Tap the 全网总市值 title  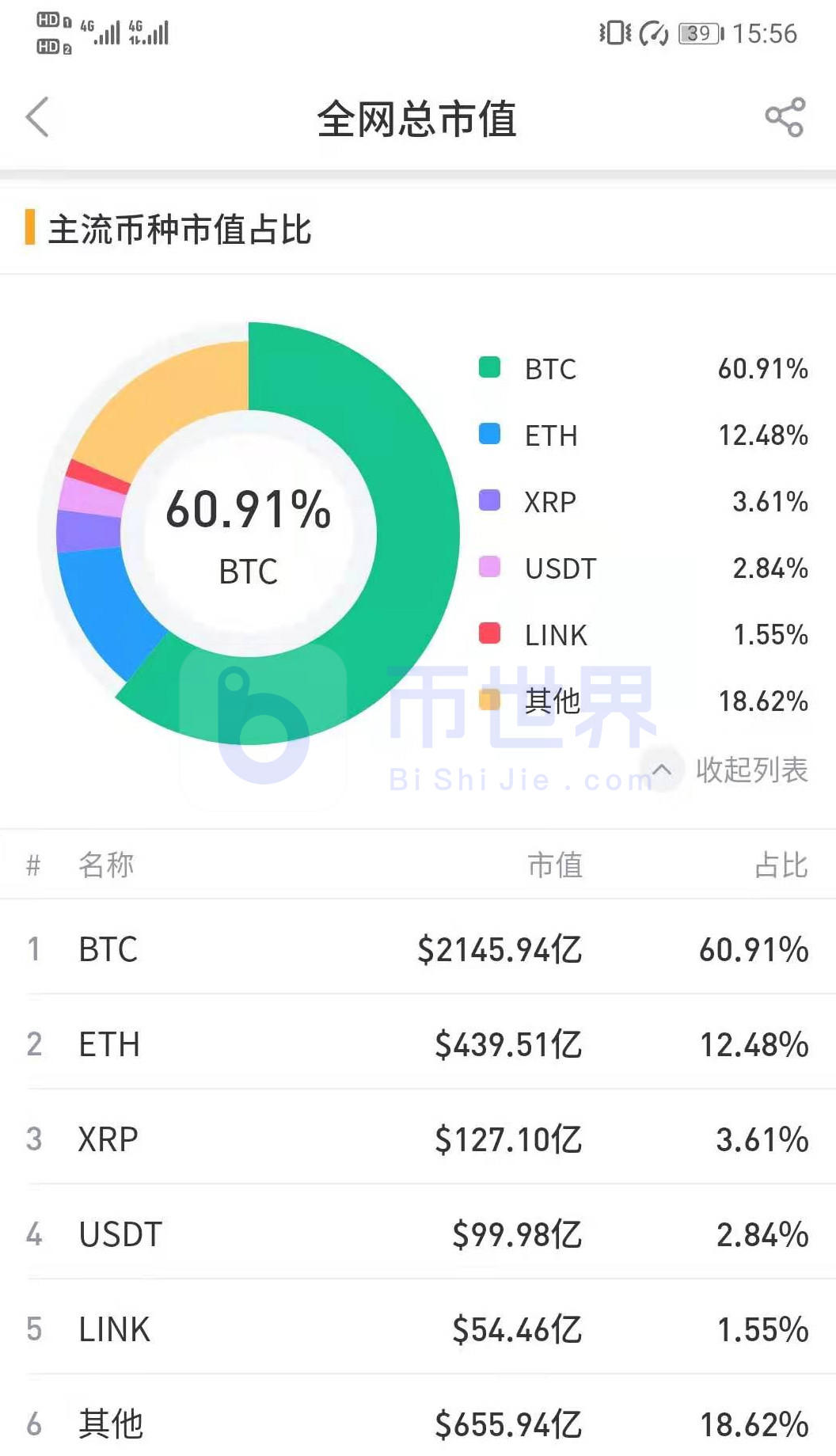pyautogui.click(x=418, y=117)
